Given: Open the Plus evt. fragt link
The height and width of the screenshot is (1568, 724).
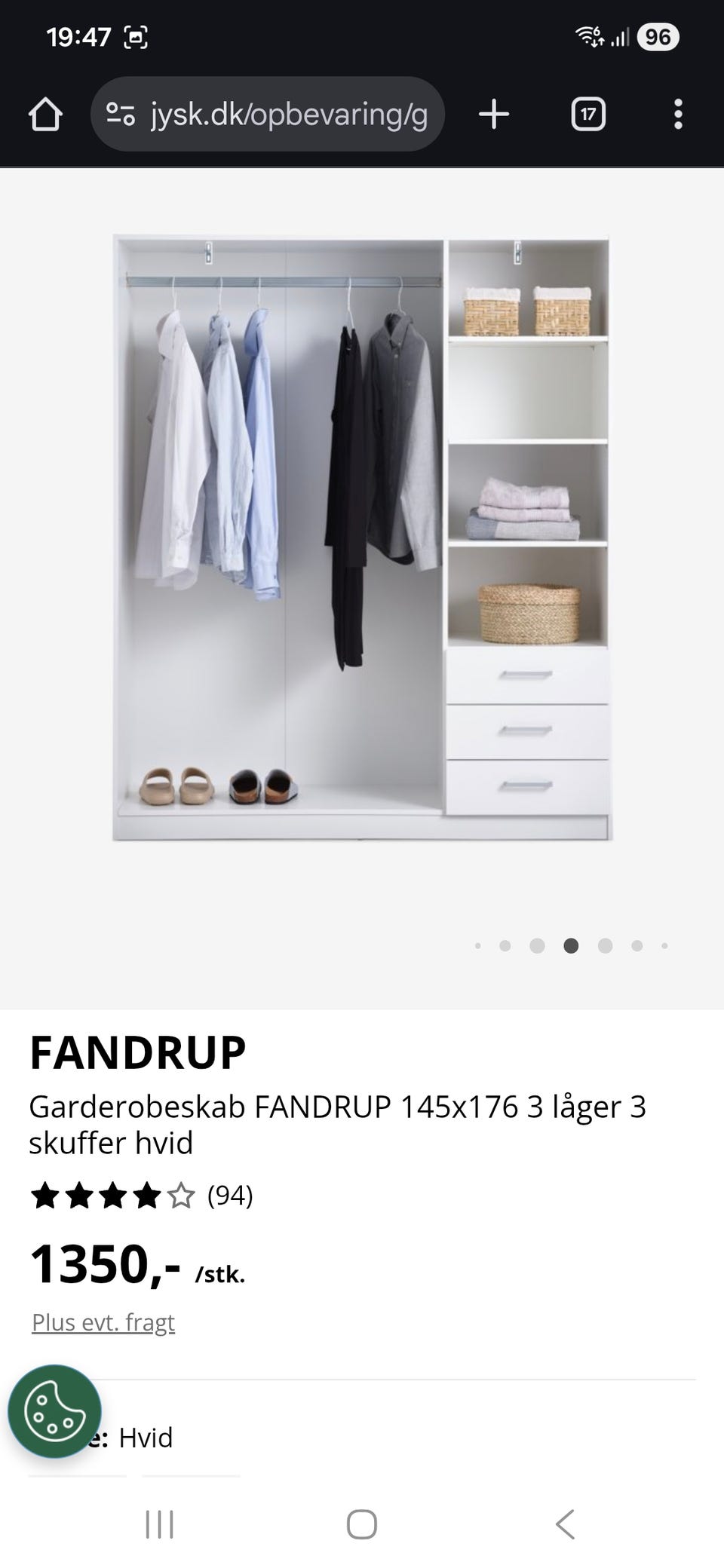Looking at the screenshot, I should click(102, 1321).
